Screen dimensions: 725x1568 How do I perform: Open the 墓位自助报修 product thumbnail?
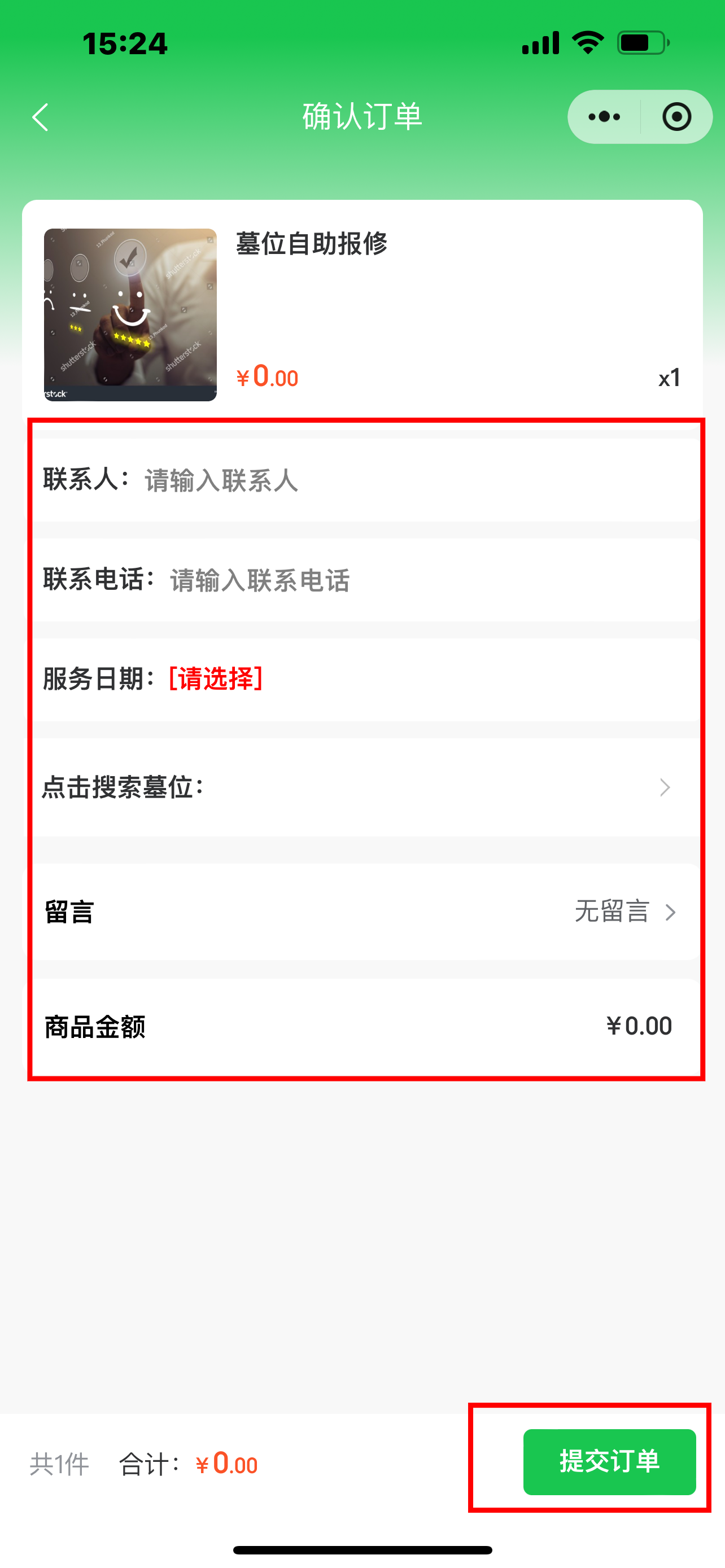[x=130, y=315]
